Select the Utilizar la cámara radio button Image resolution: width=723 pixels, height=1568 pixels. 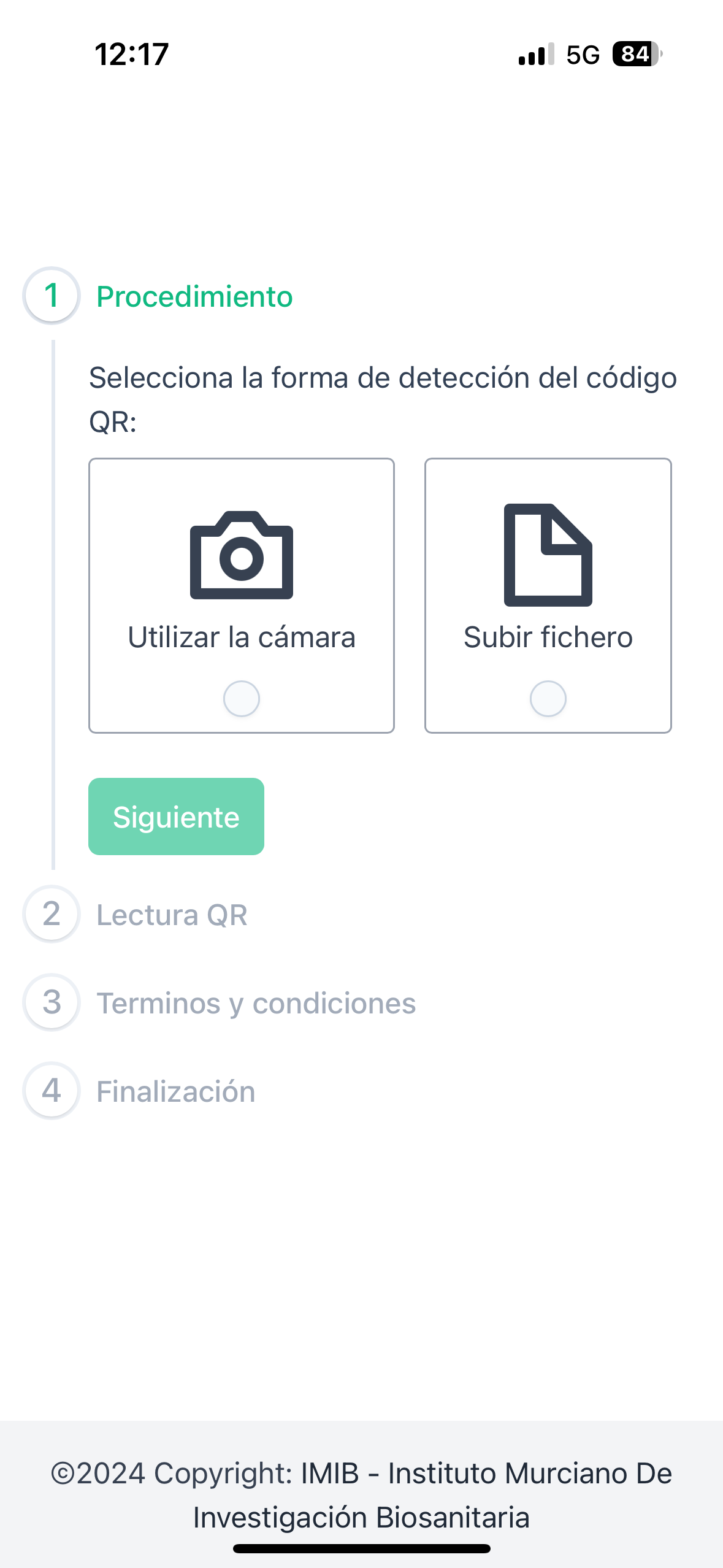pyautogui.click(x=241, y=698)
